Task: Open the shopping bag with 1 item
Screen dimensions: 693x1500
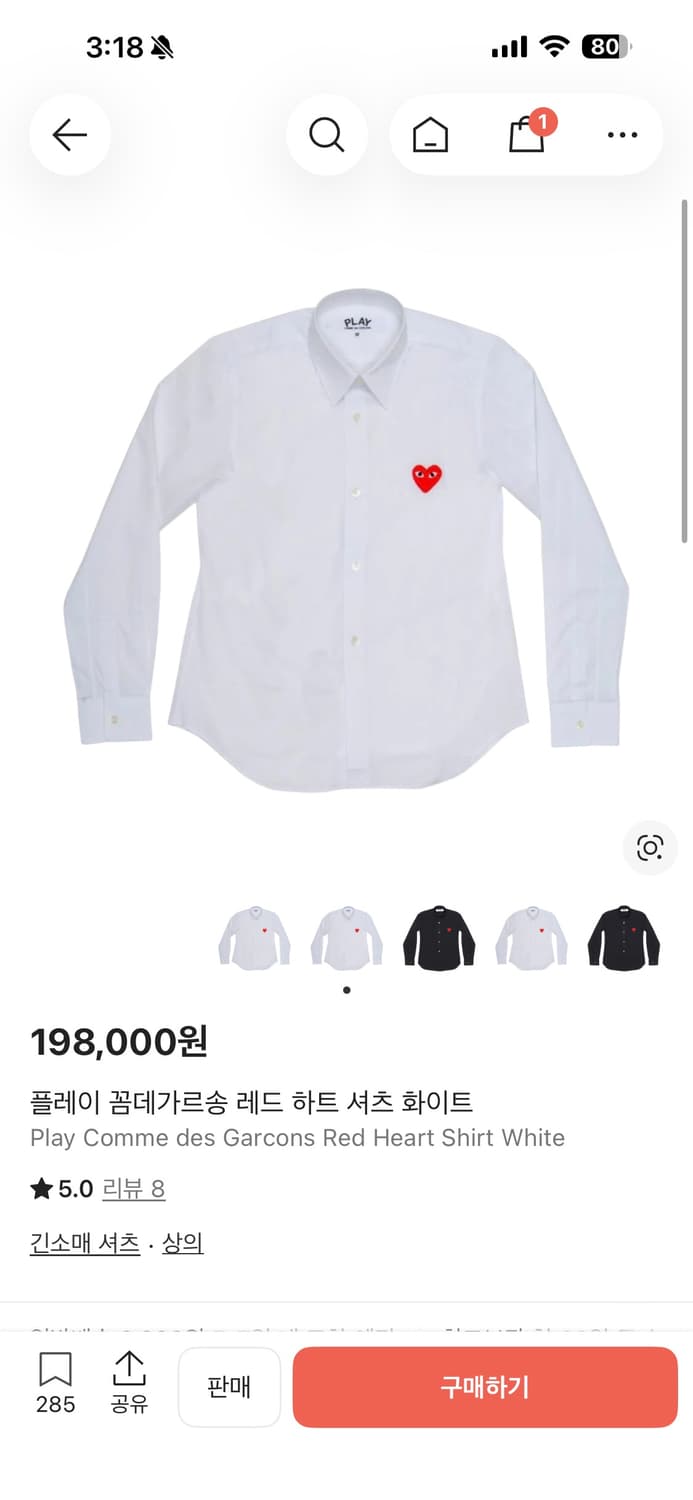Action: pyautogui.click(x=527, y=135)
